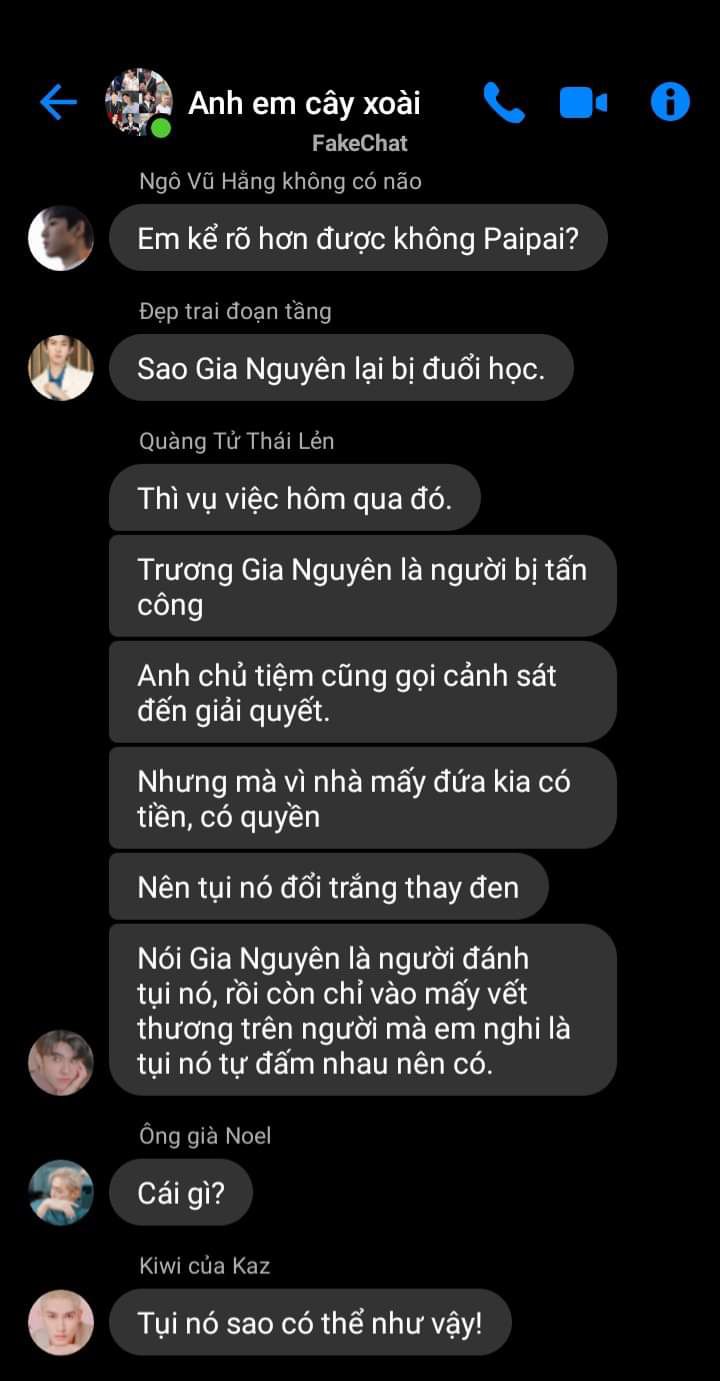The image size is (720, 1381).
Task: Go back using the header arrow
Action: [x=58, y=102]
